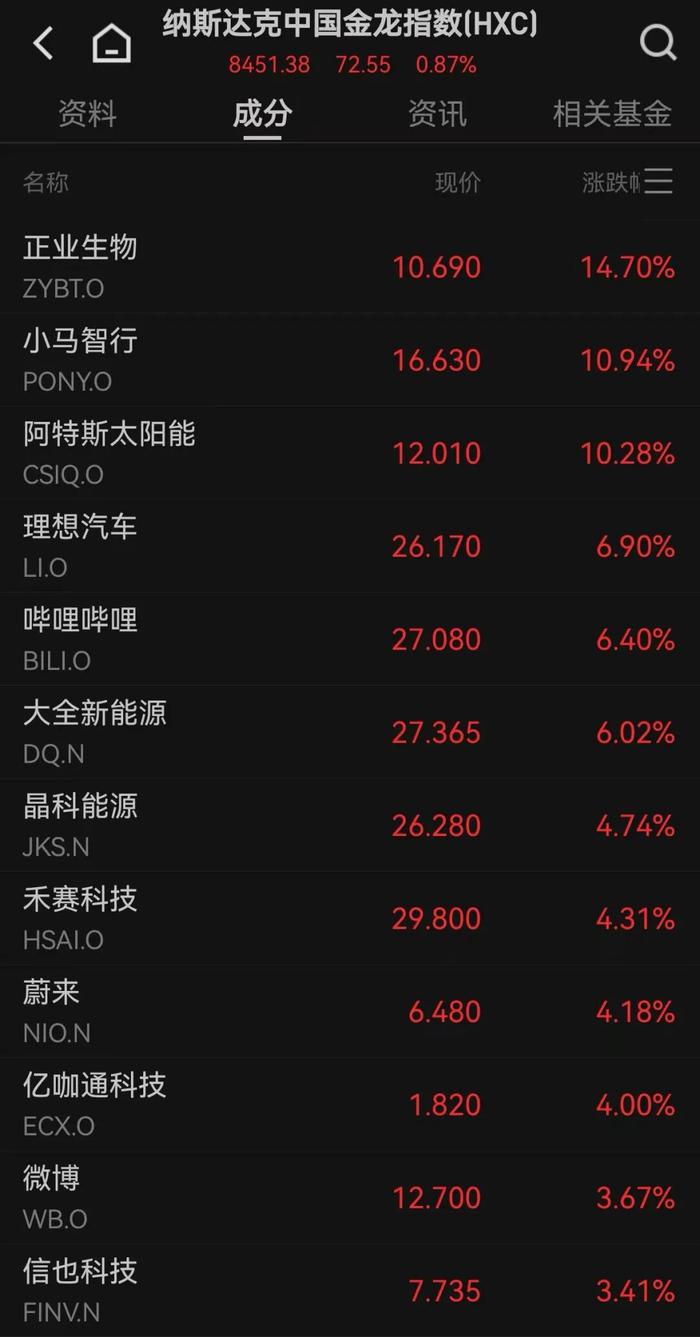Sort list by 现价 column
The height and width of the screenshot is (1337, 700).
[x=458, y=182]
